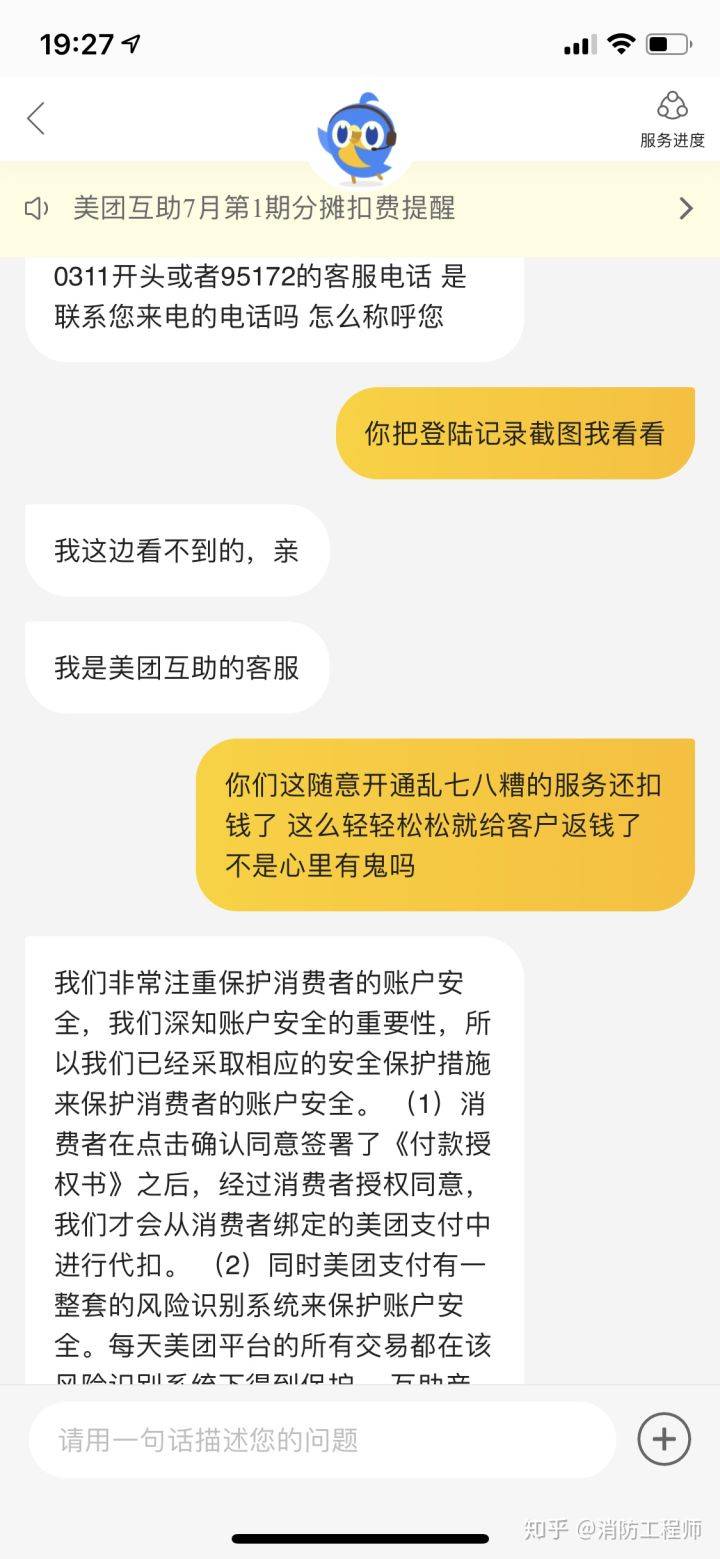Toggle the battery indicator display
The height and width of the screenshot is (1559, 720).
tap(667, 44)
